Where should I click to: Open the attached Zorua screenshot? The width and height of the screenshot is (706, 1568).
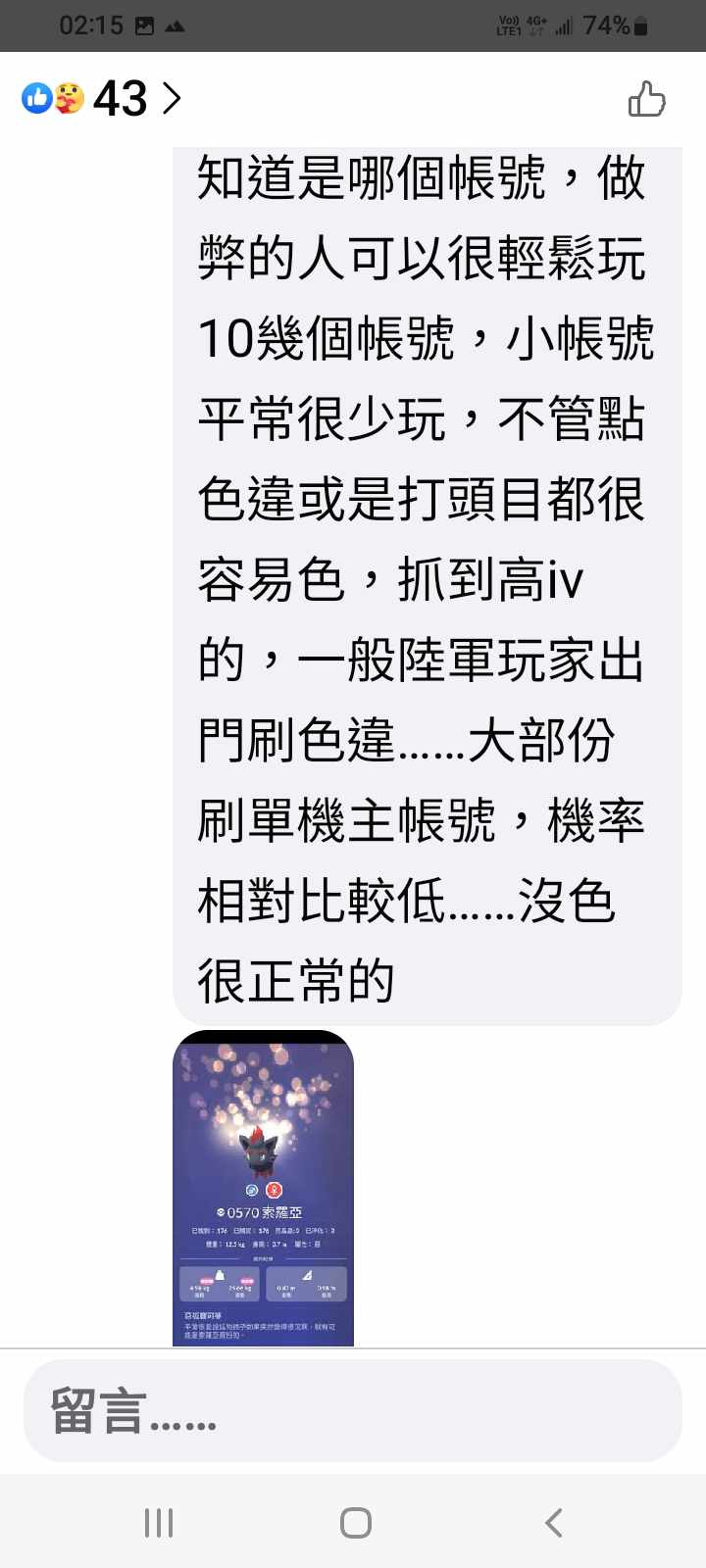click(x=263, y=1188)
